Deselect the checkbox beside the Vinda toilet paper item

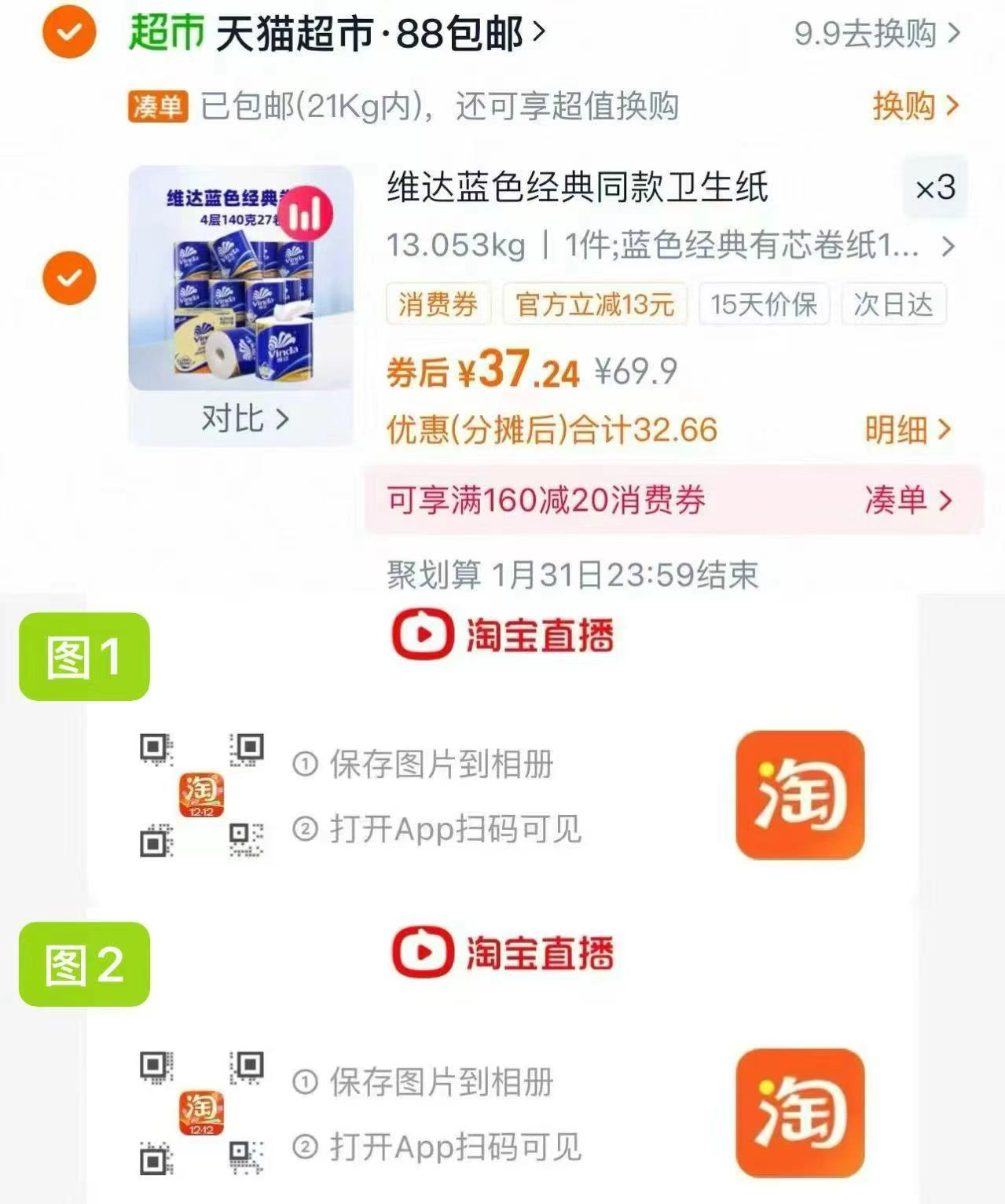(68, 277)
